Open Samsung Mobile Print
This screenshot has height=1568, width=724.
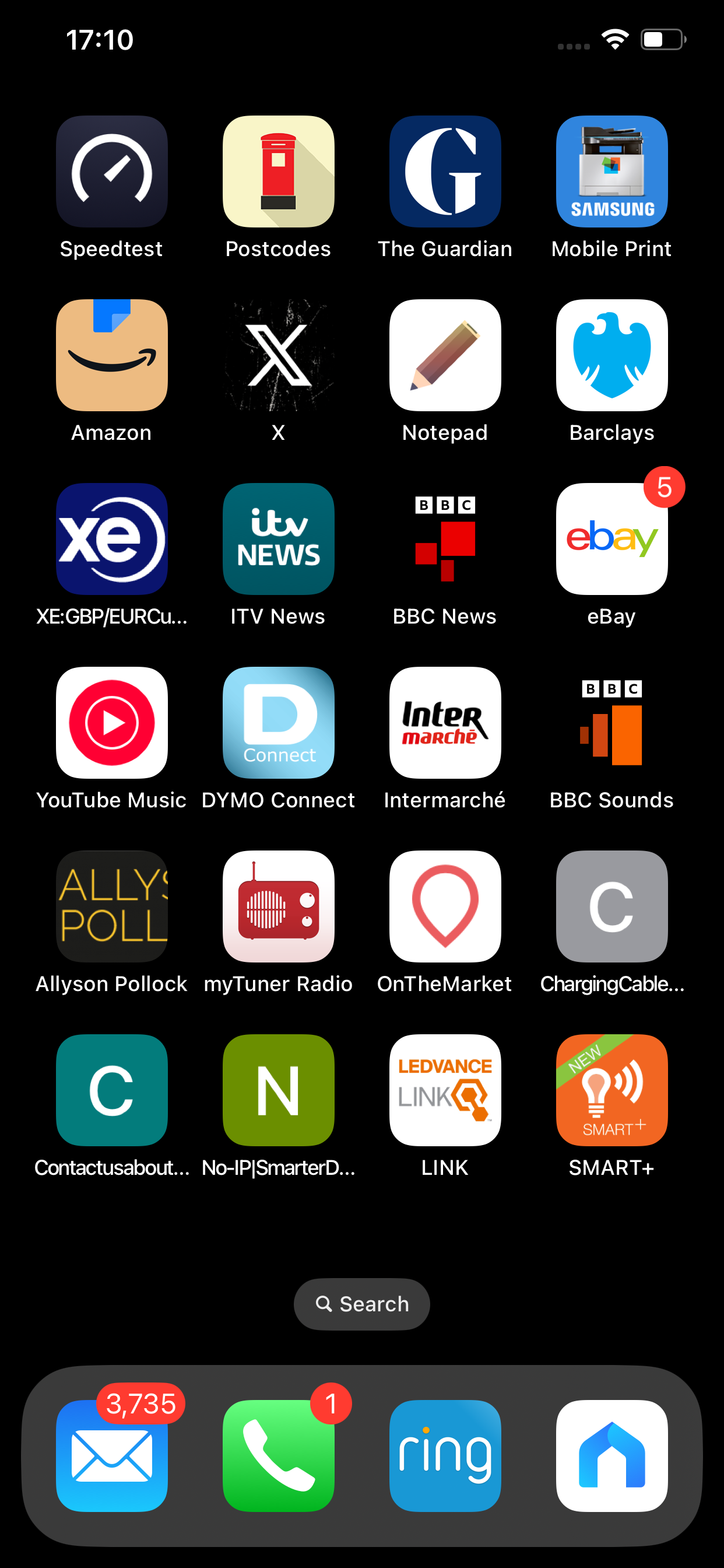pyautogui.click(x=611, y=171)
